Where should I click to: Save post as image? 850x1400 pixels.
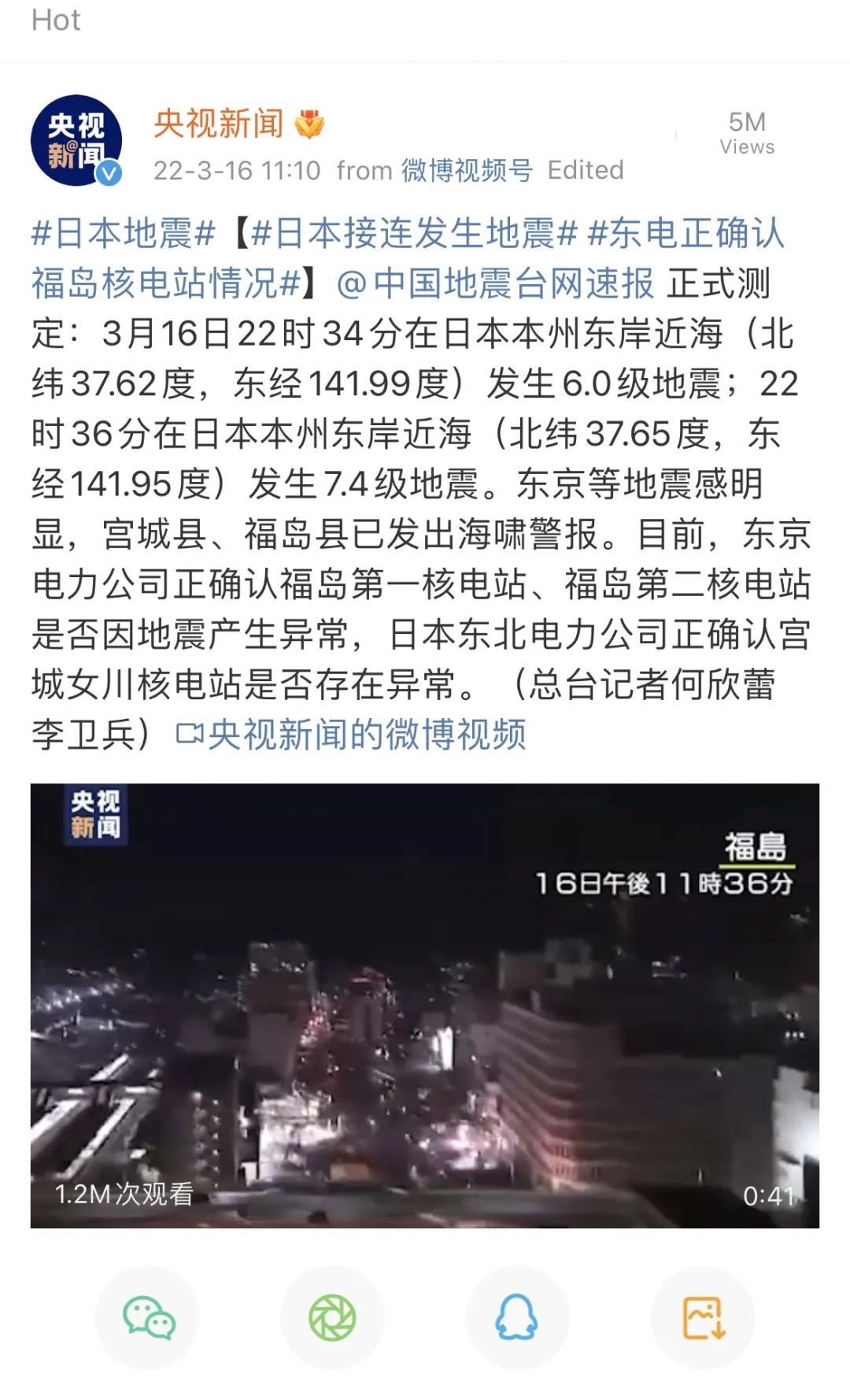click(702, 1317)
